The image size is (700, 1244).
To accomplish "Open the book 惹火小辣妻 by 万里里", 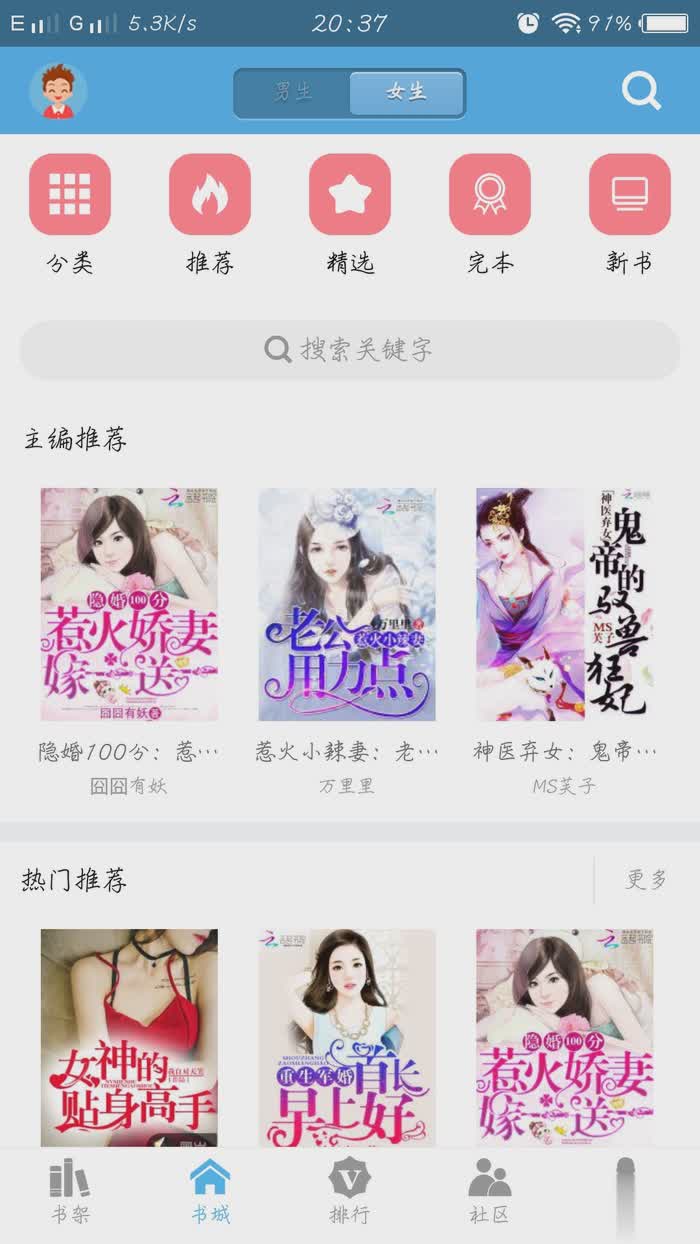I will pos(347,605).
